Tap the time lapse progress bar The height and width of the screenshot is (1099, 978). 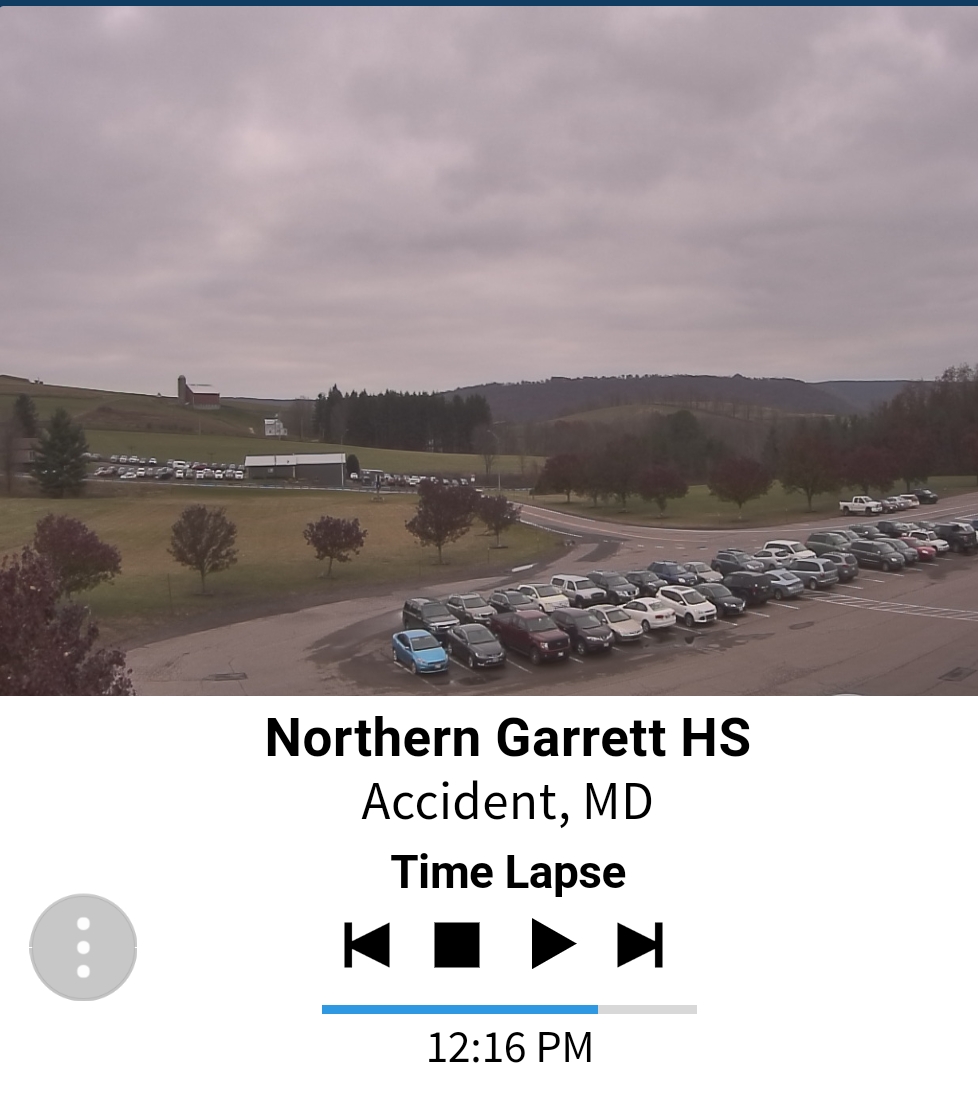click(x=509, y=1010)
